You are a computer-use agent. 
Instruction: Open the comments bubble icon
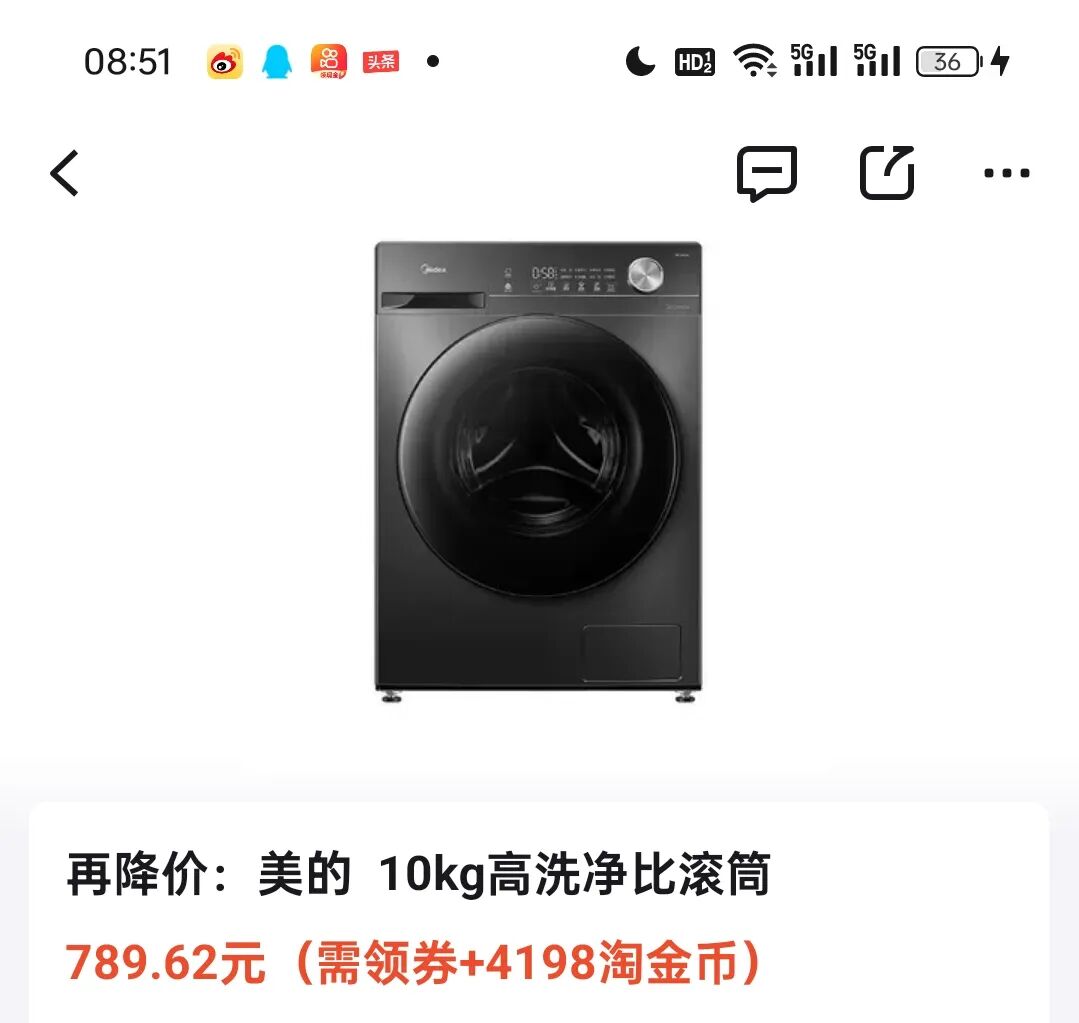tap(767, 173)
